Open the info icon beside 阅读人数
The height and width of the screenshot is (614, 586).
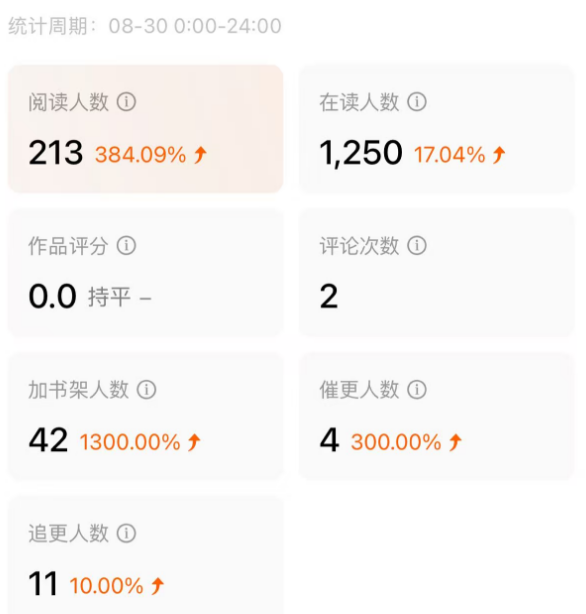pos(126,102)
